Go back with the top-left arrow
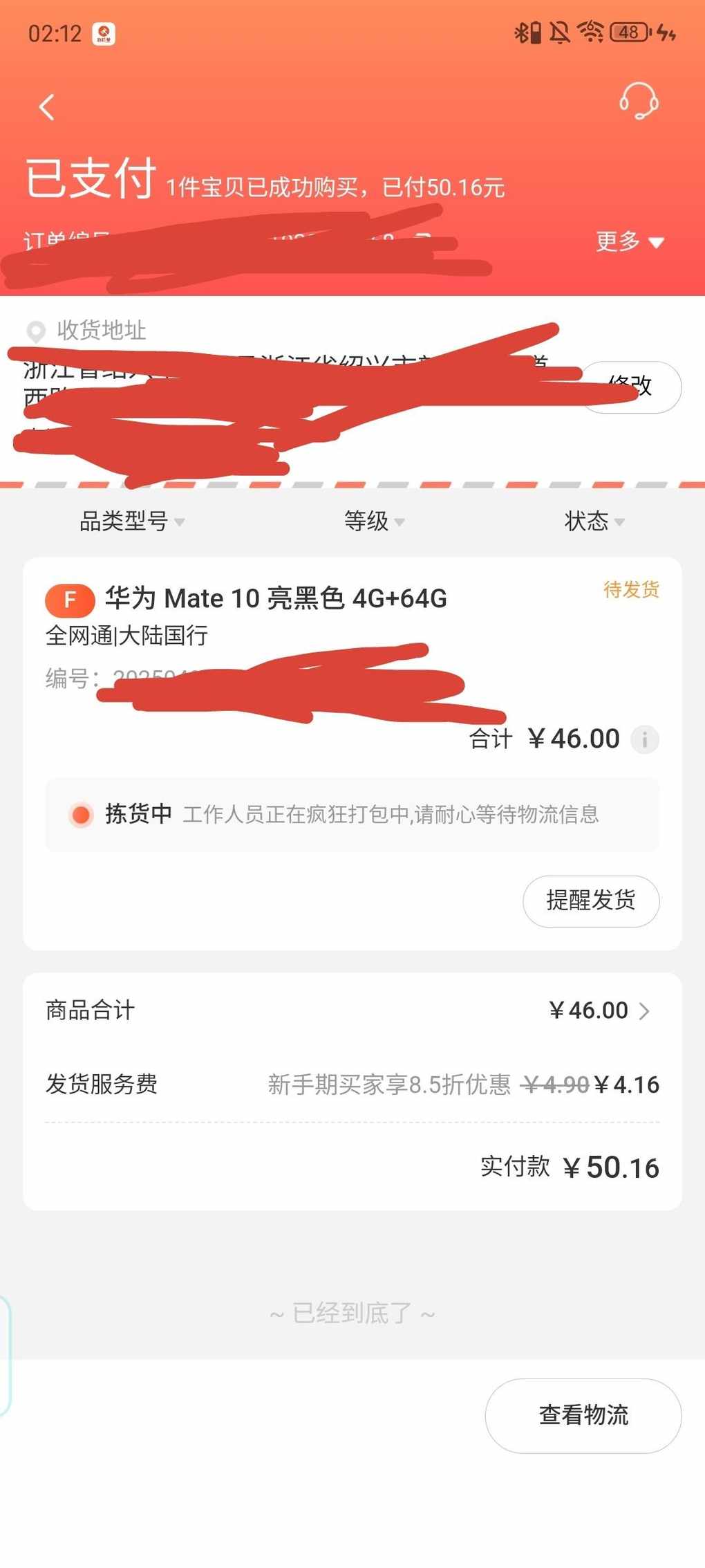Image resolution: width=705 pixels, height=1568 pixels. 47,107
